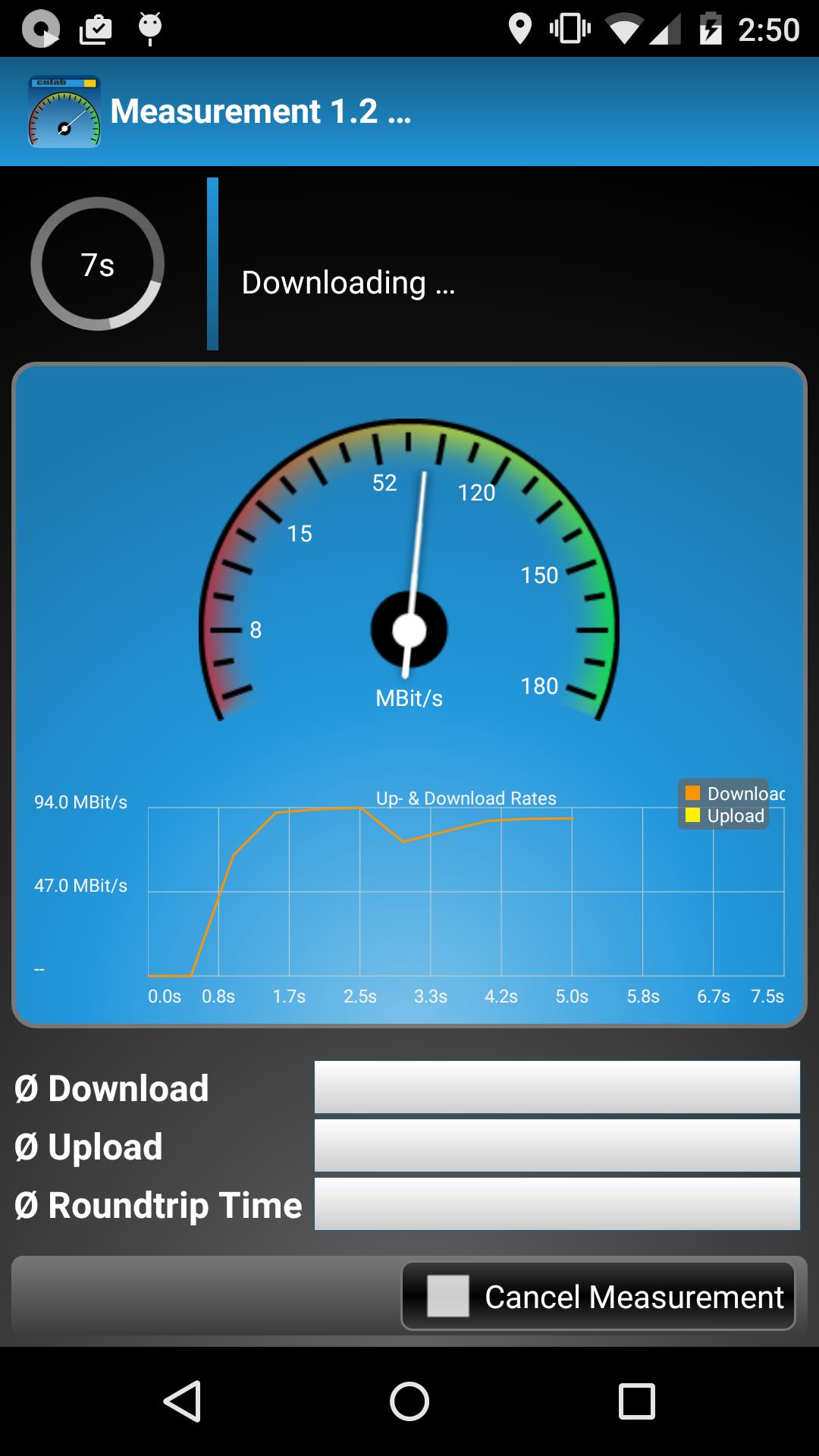Tap the 7s countdown circle

tap(97, 264)
